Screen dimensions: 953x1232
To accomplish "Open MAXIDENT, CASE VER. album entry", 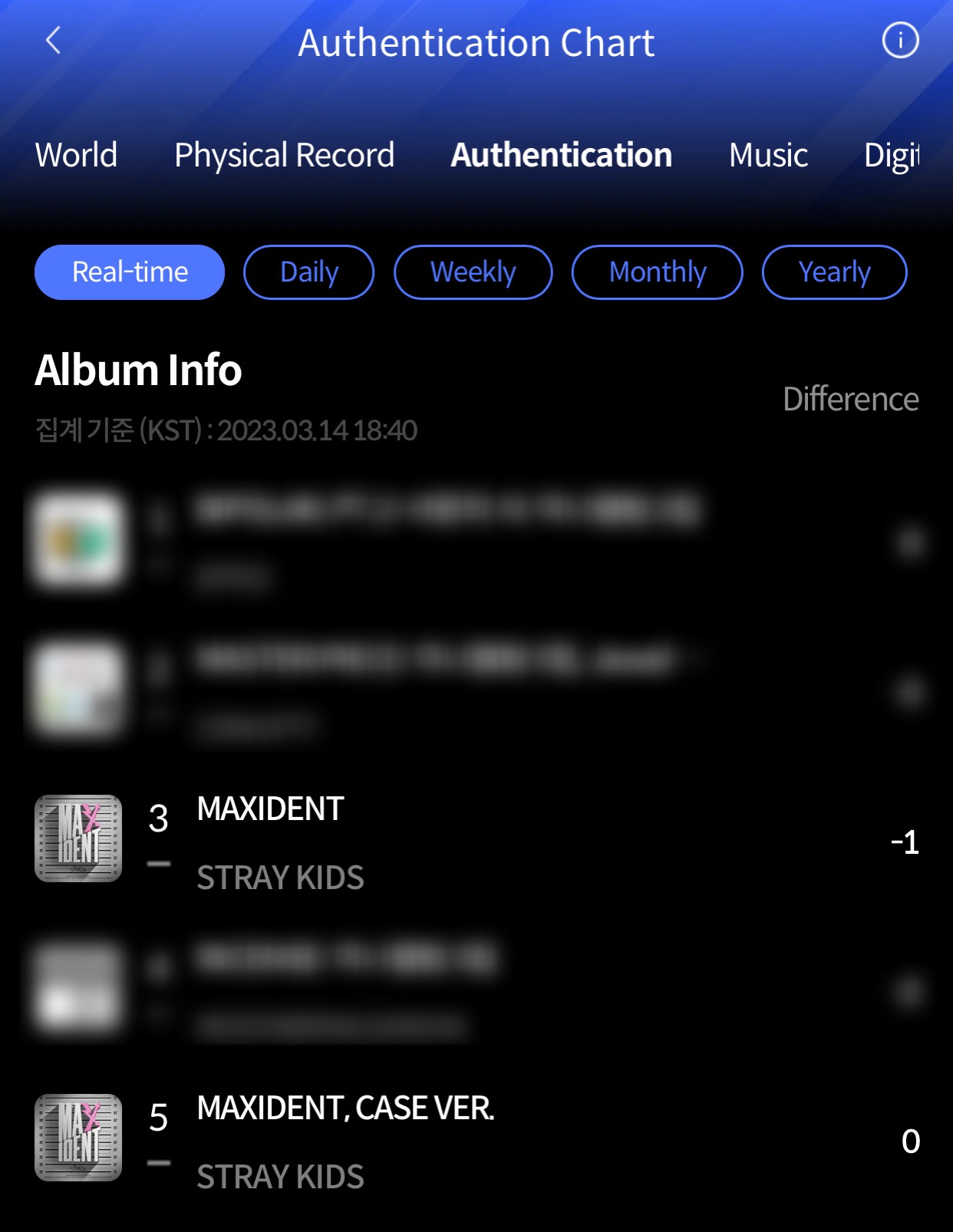I will [x=345, y=1138].
